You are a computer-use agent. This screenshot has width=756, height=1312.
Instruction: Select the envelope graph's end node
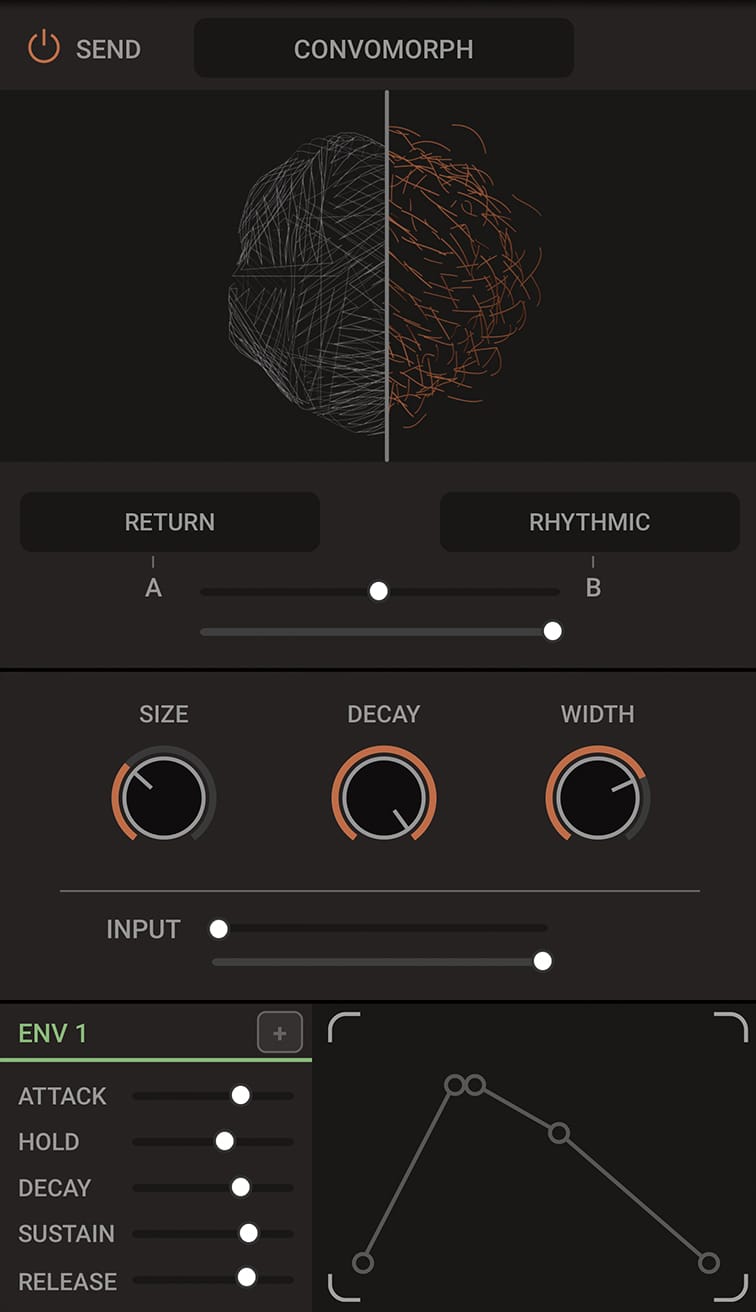(709, 1263)
